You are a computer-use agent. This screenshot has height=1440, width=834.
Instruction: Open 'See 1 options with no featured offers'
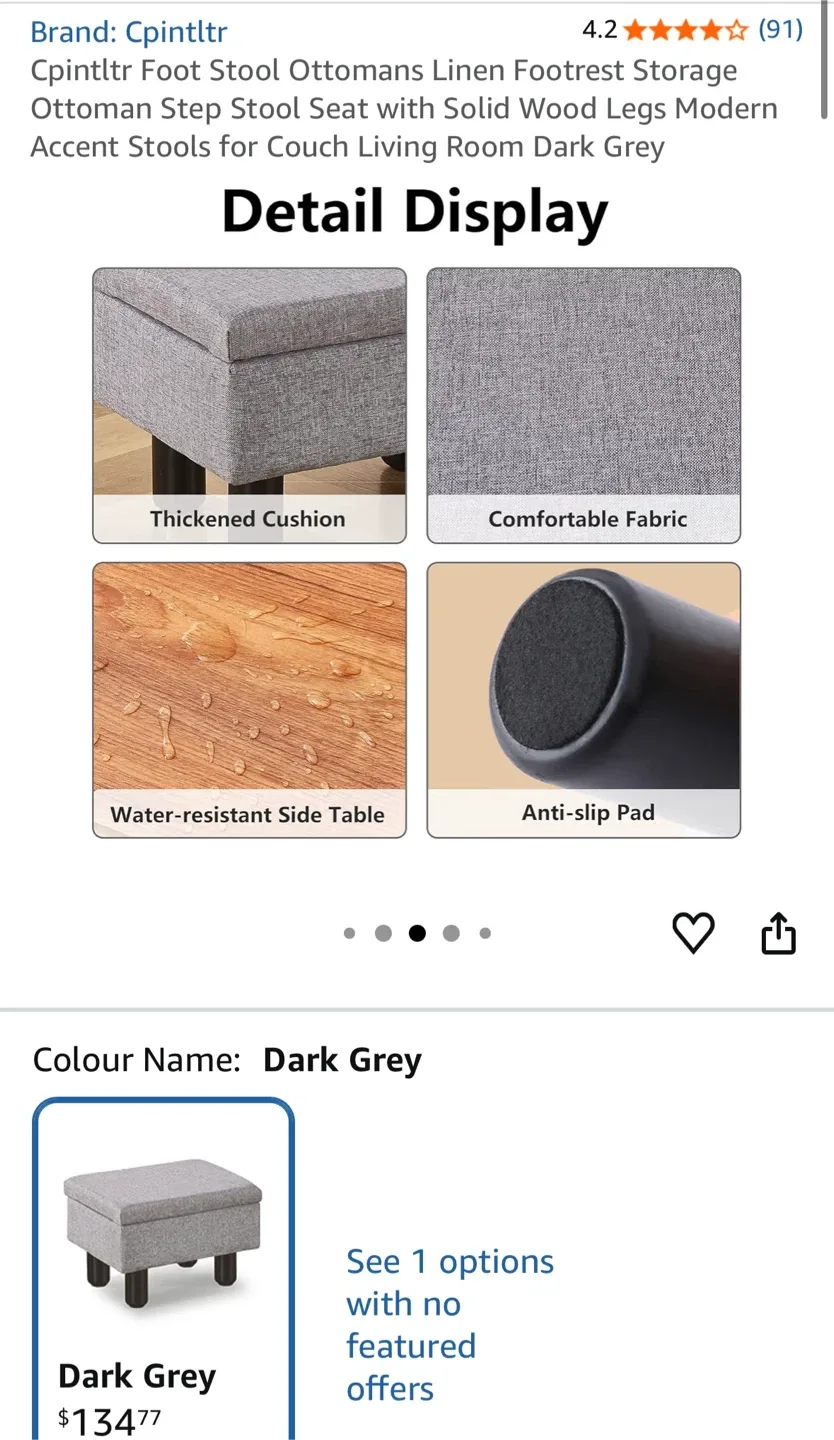pos(450,1324)
